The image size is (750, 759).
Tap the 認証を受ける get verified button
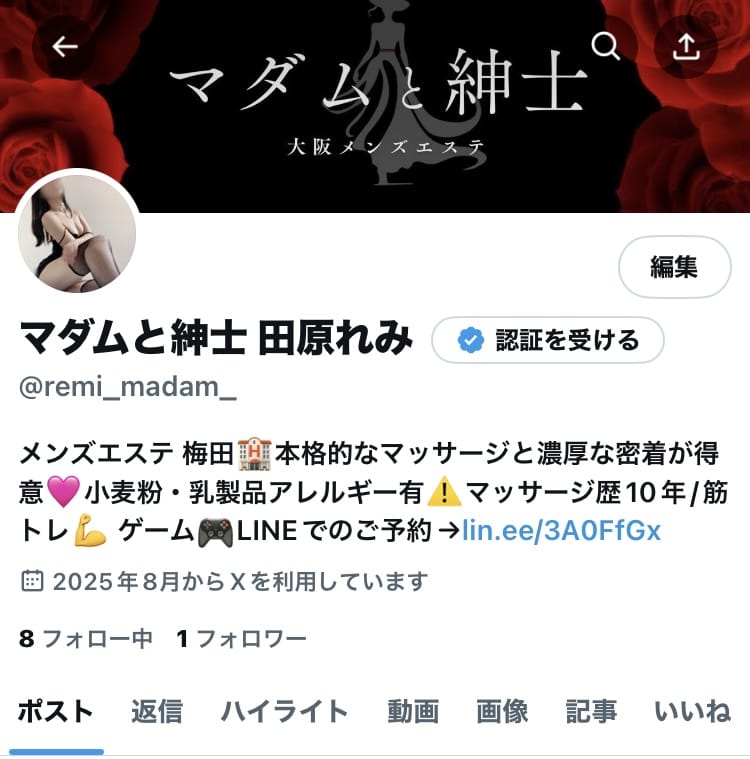[x=548, y=341]
